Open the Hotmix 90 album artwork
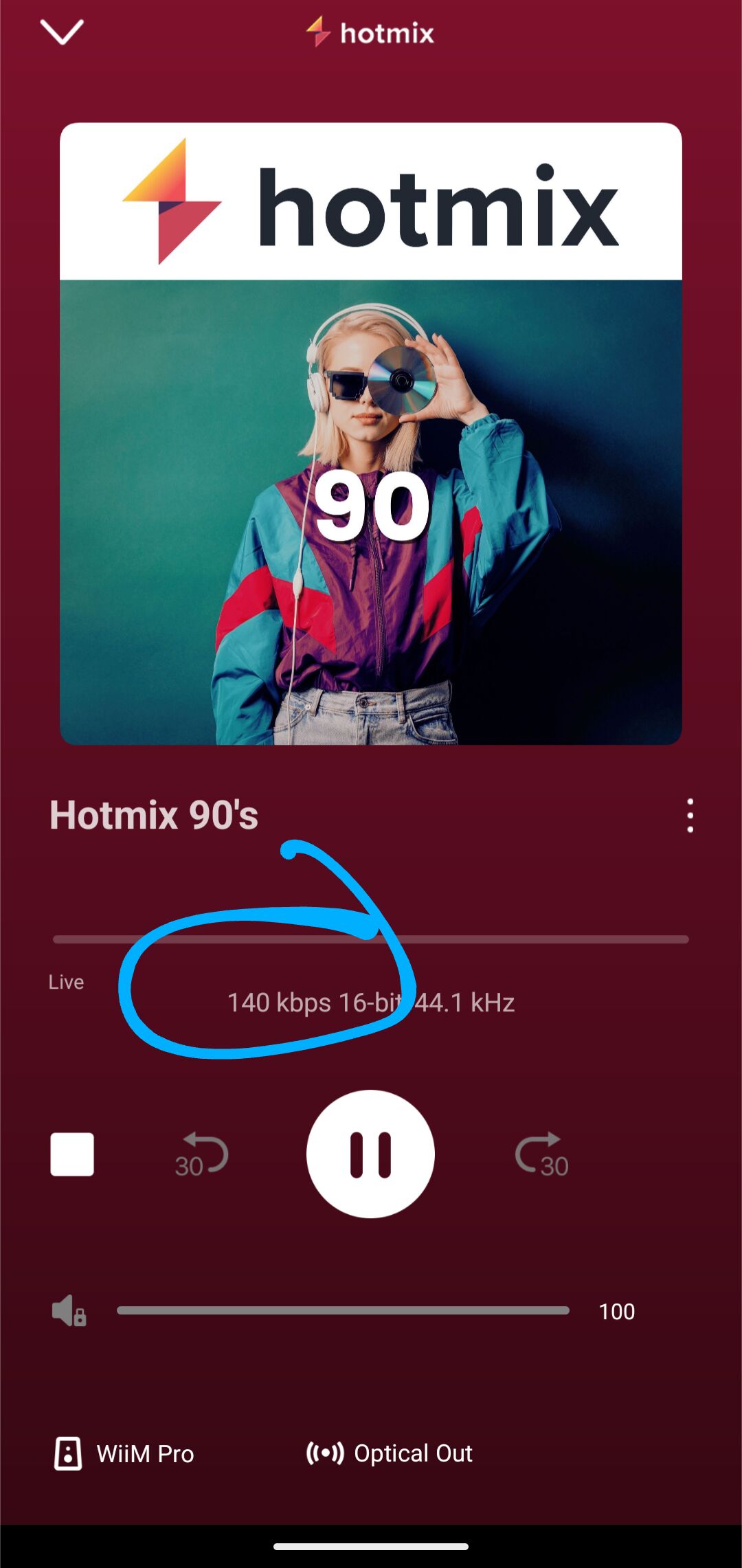This screenshot has width=742, height=1568. click(371, 434)
